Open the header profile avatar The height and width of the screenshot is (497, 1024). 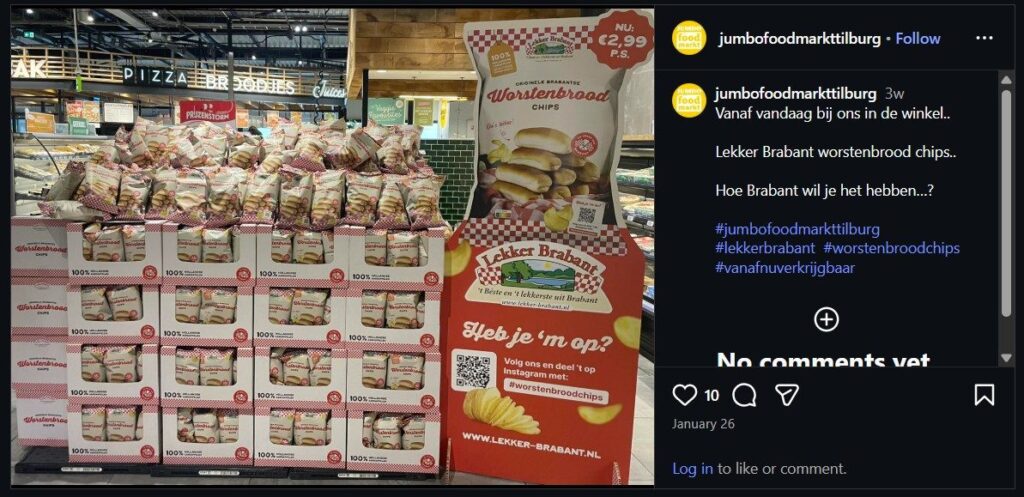688,38
